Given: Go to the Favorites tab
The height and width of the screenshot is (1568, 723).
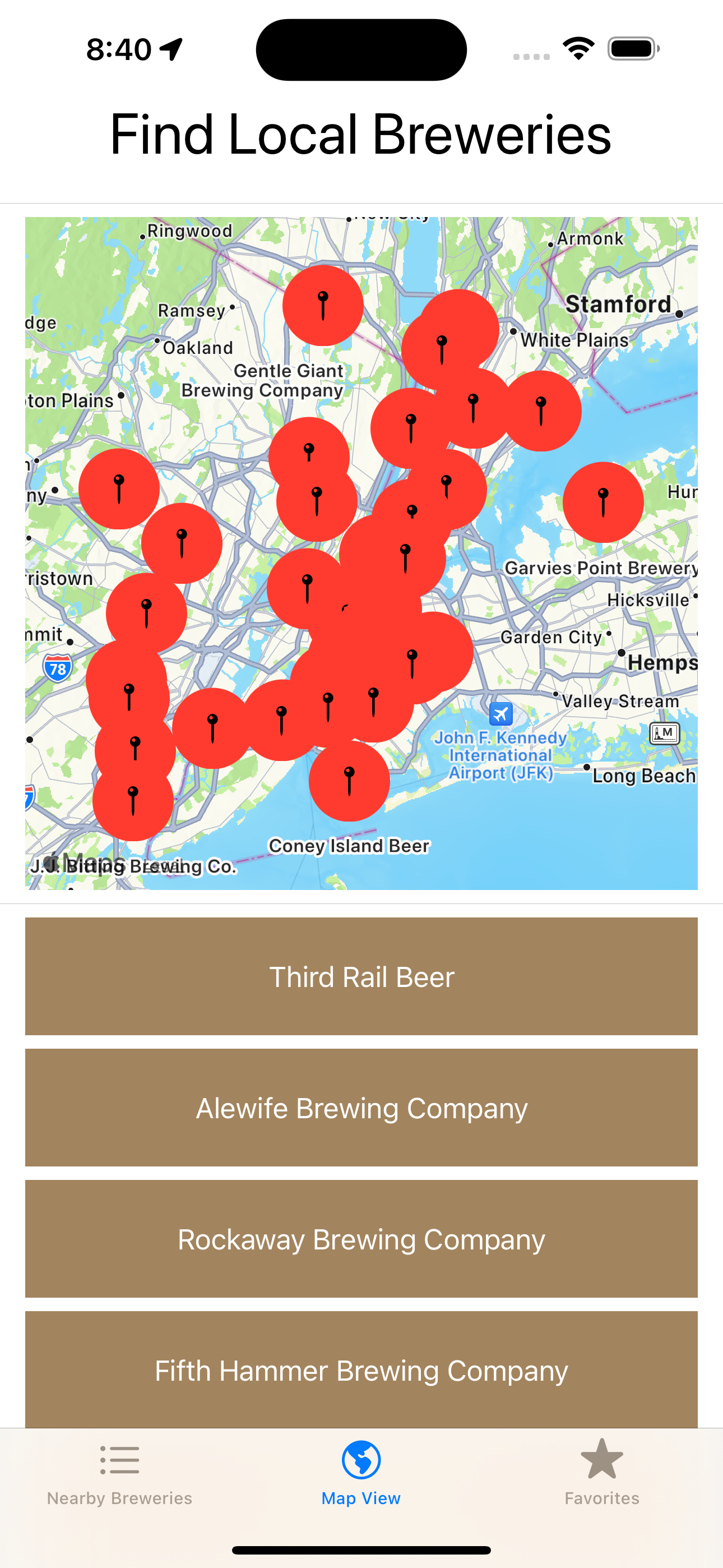Looking at the screenshot, I should [602, 1473].
